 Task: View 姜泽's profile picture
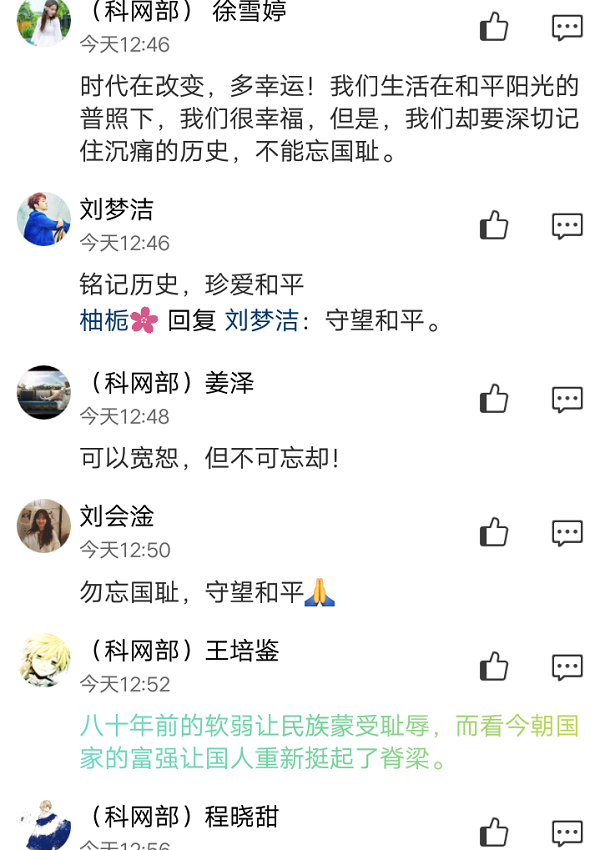[44, 392]
